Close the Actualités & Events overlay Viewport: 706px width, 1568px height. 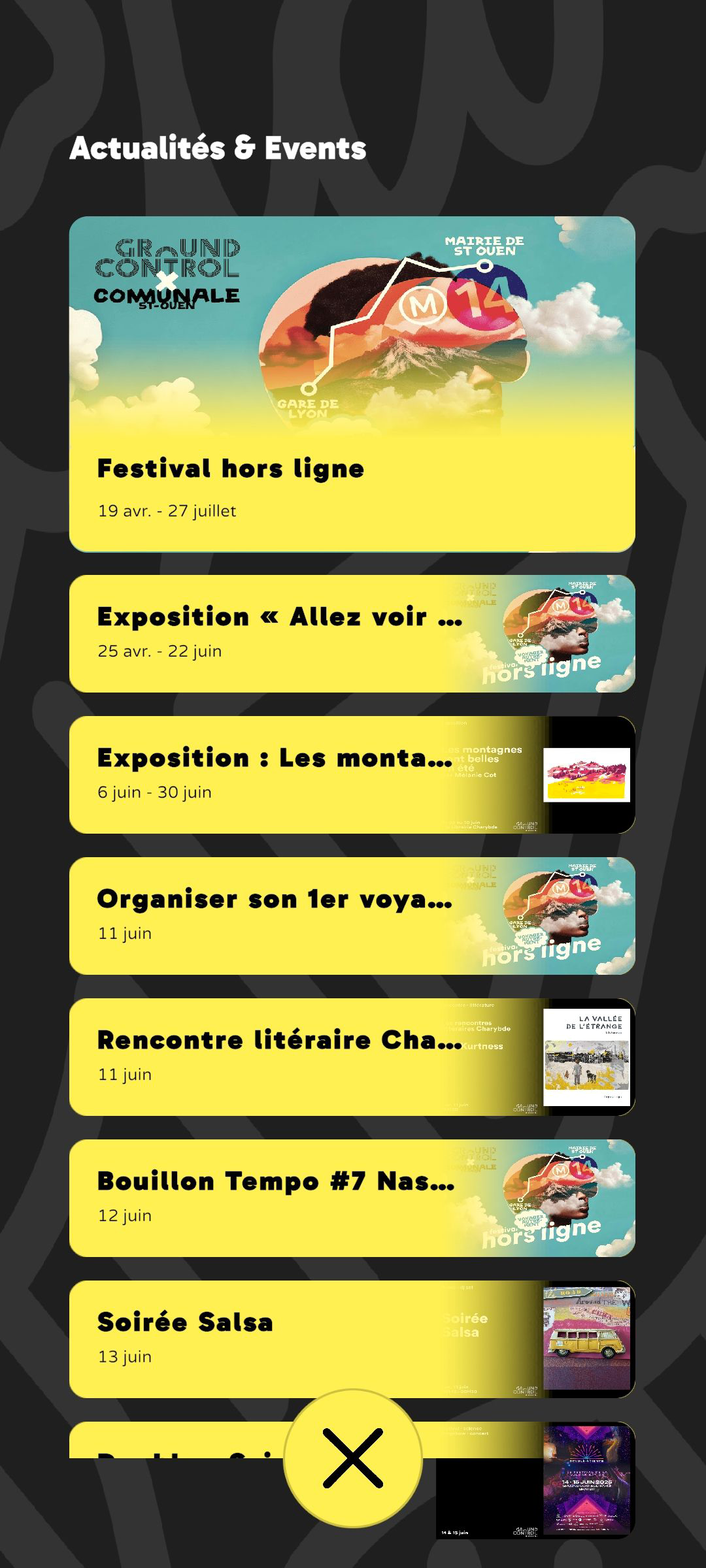click(x=353, y=1458)
